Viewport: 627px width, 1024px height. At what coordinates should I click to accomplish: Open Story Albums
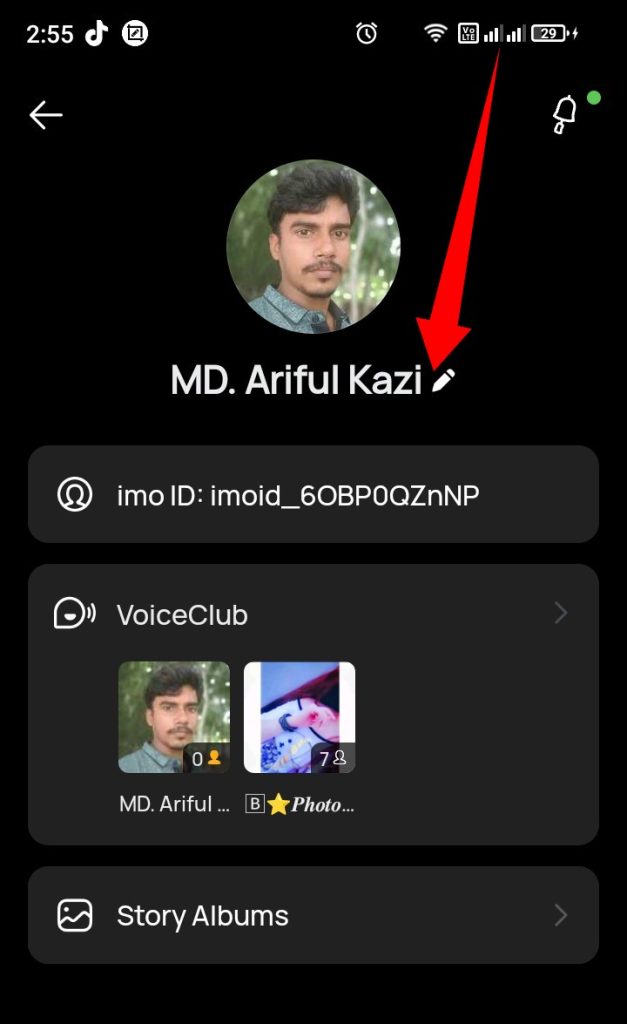(x=314, y=915)
